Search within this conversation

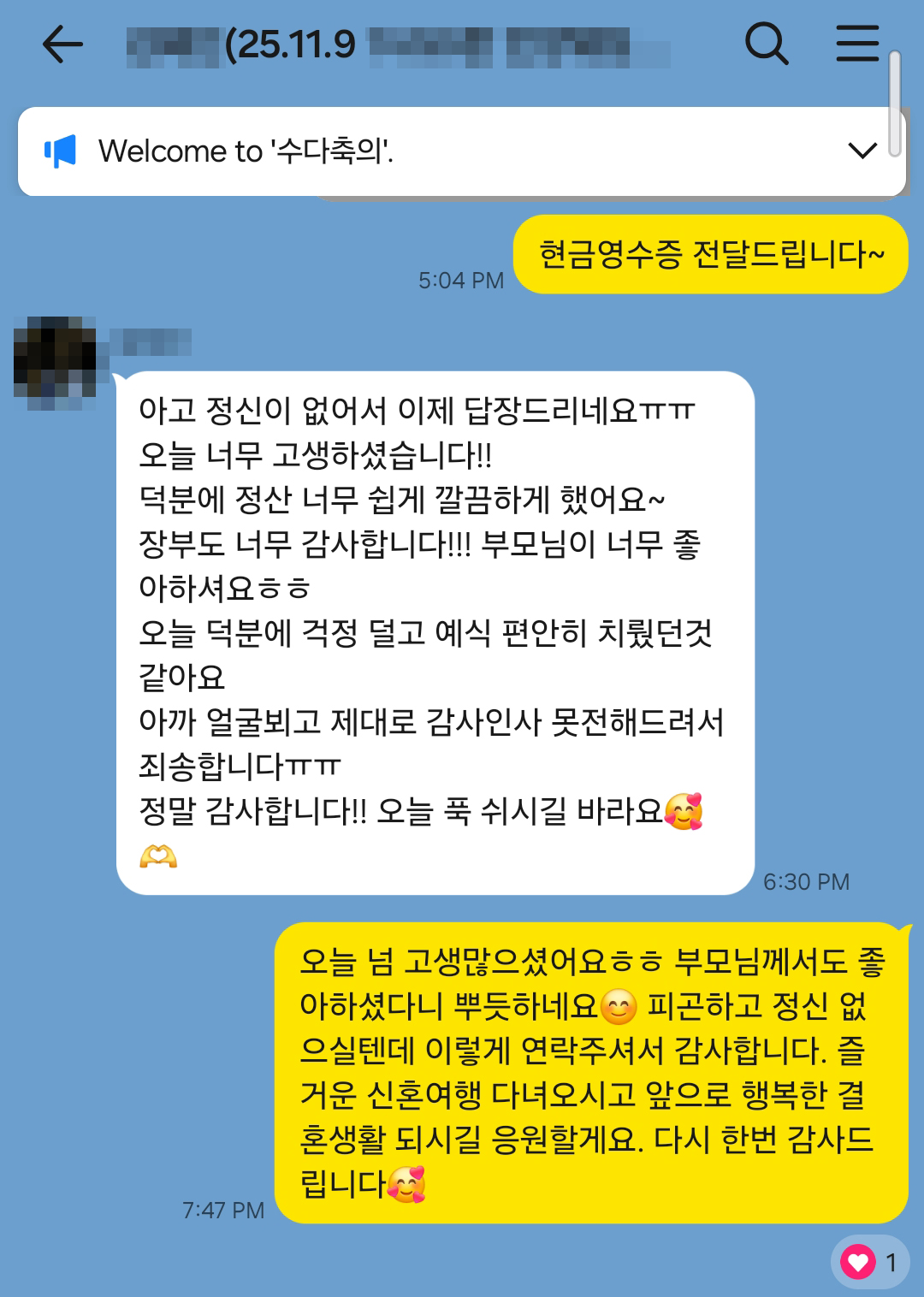coord(766,44)
